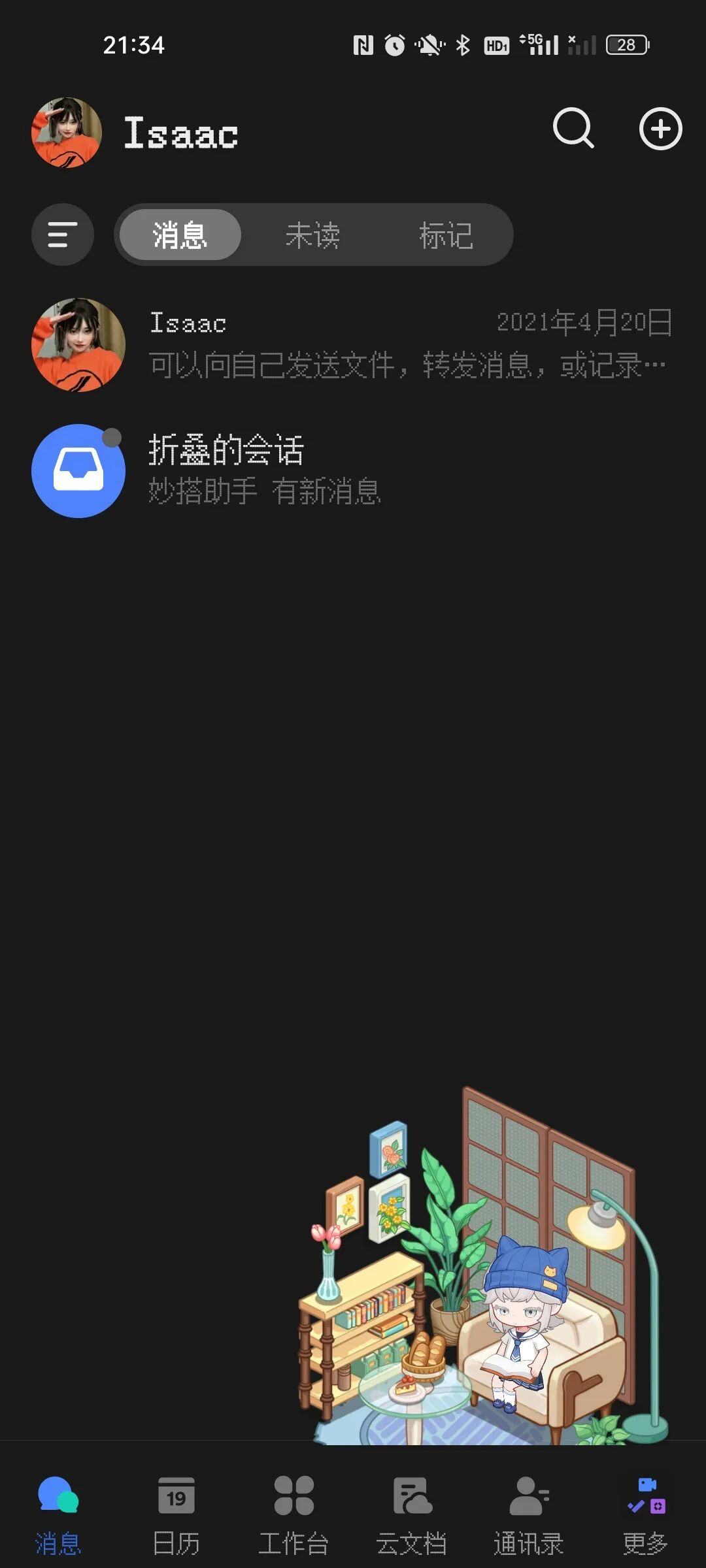706x1568 pixels.
Task: Open the conversation filter icon beside tabs
Action: pos(62,235)
